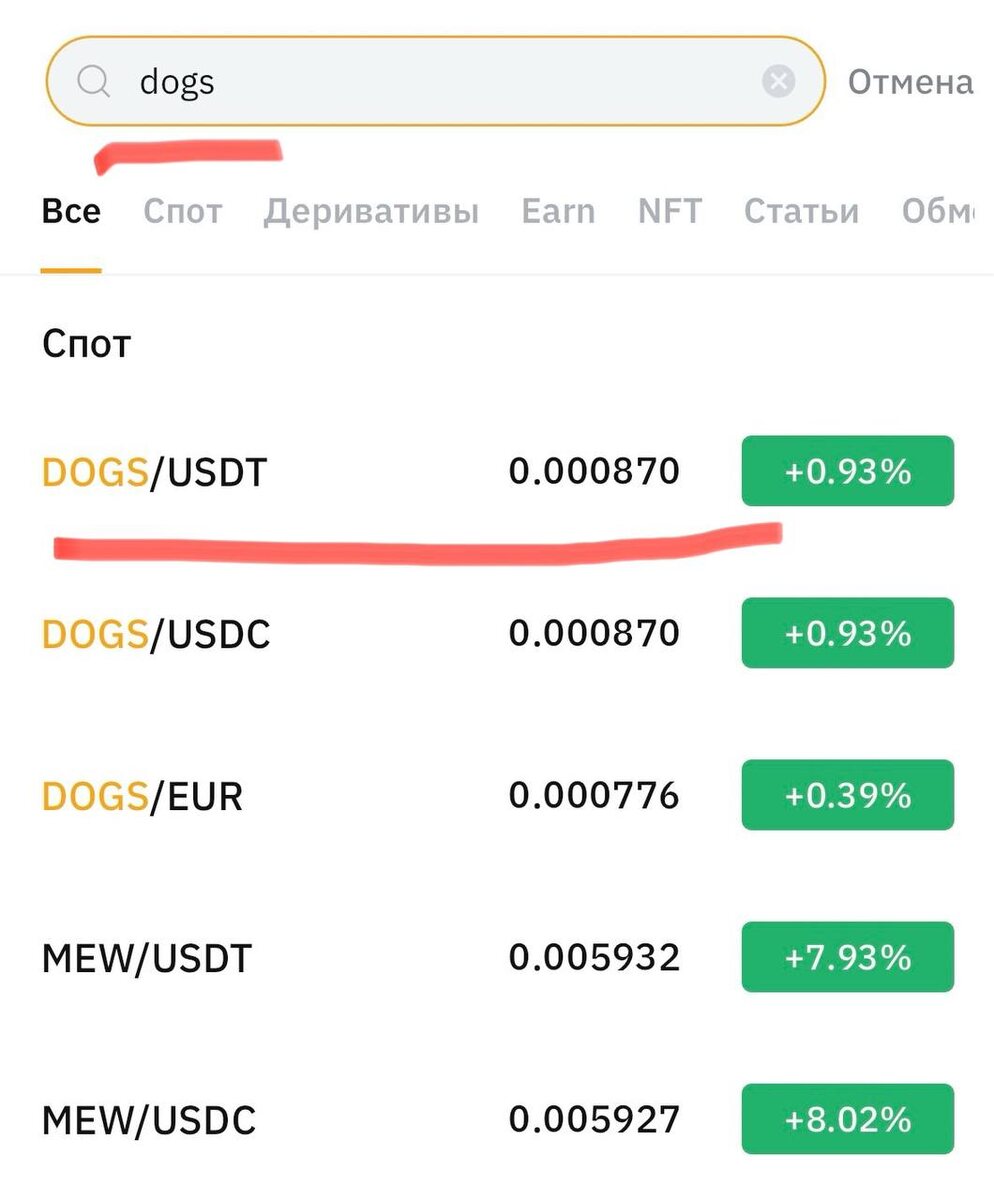The height and width of the screenshot is (1200, 994).
Task: Open the Деривативы tab
Action: (x=371, y=212)
